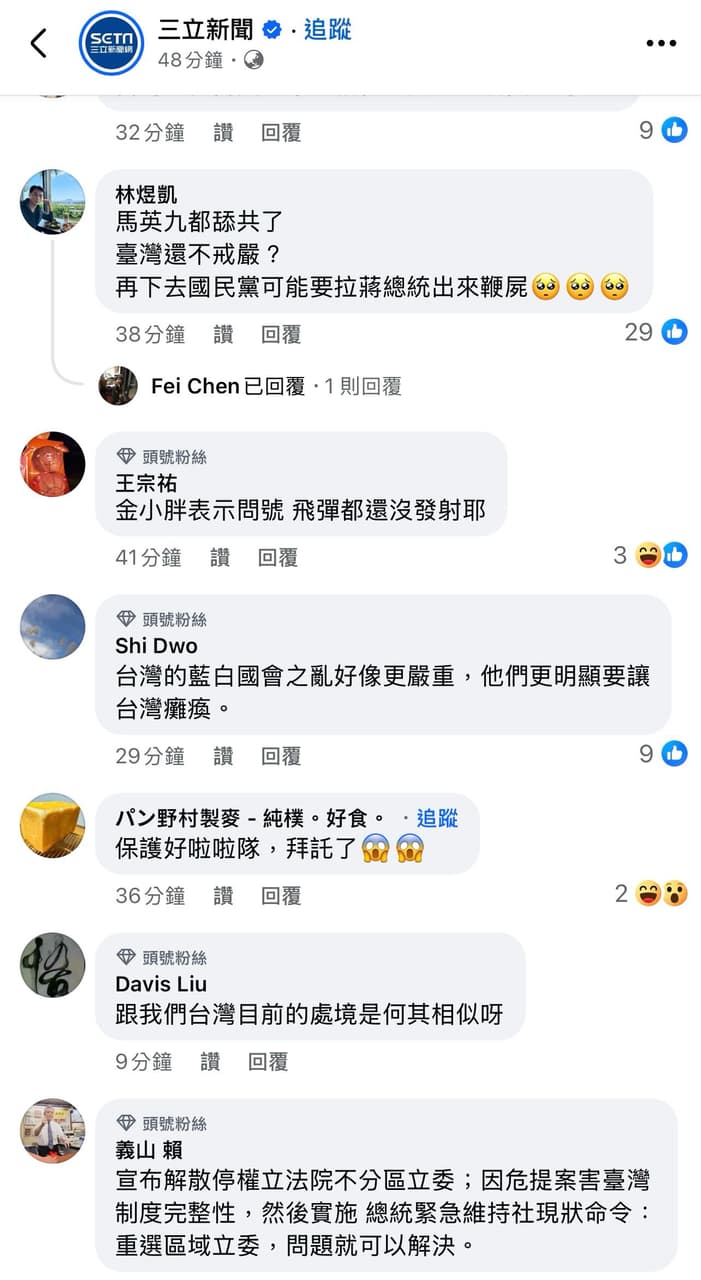Follow パン野村製麥 from its comment

(437, 818)
